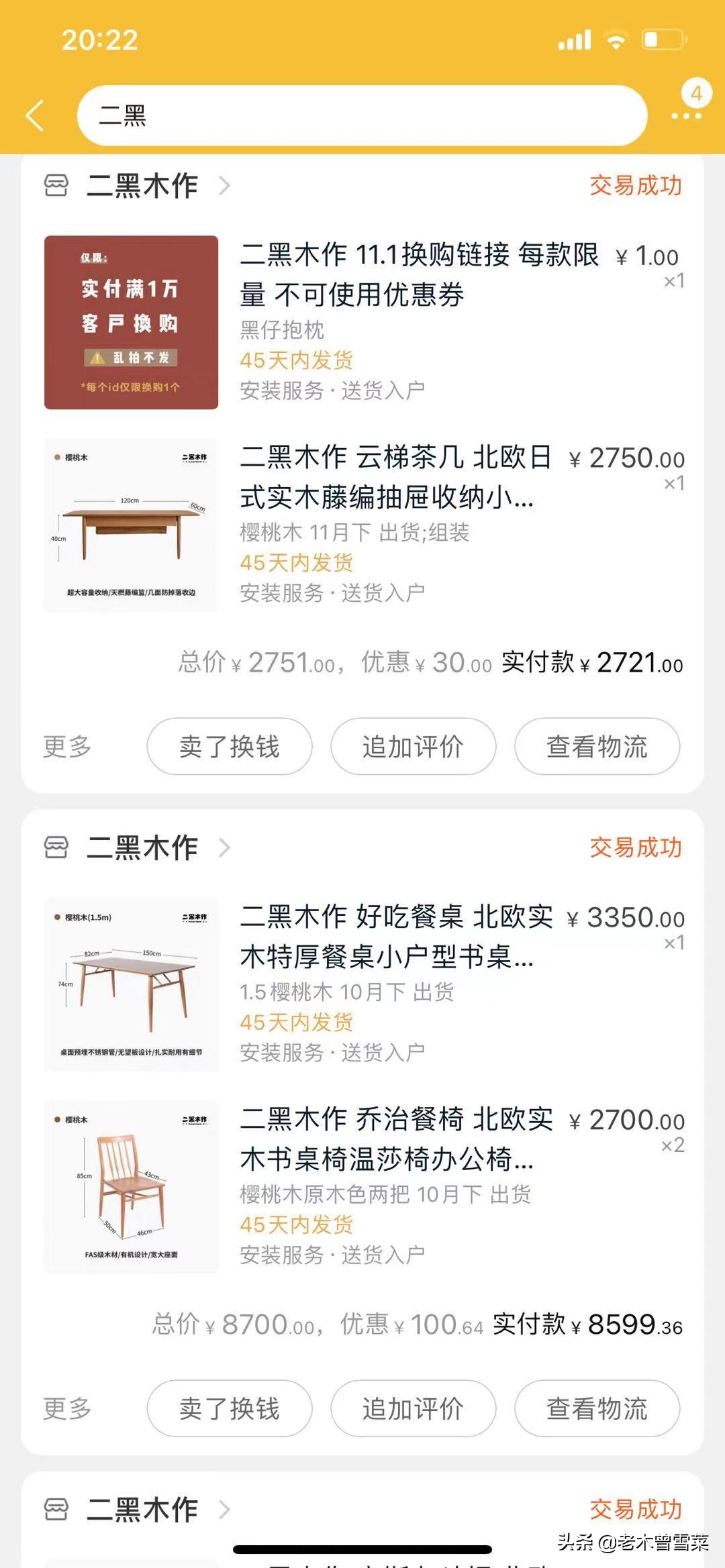This screenshot has height=1568, width=725.
Task: Tap 查看物流 on the second order
Action: click(x=597, y=1409)
